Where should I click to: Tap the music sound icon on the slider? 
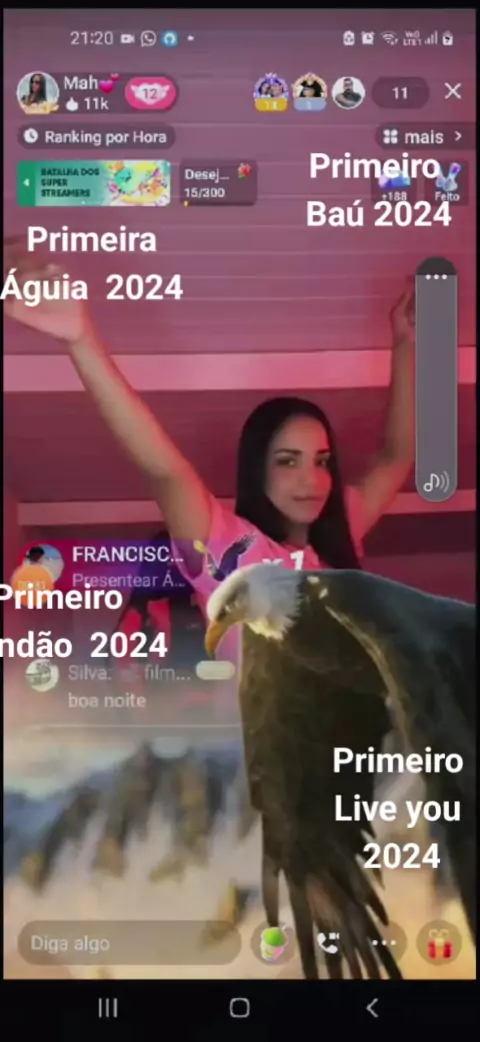(x=436, y=481)
